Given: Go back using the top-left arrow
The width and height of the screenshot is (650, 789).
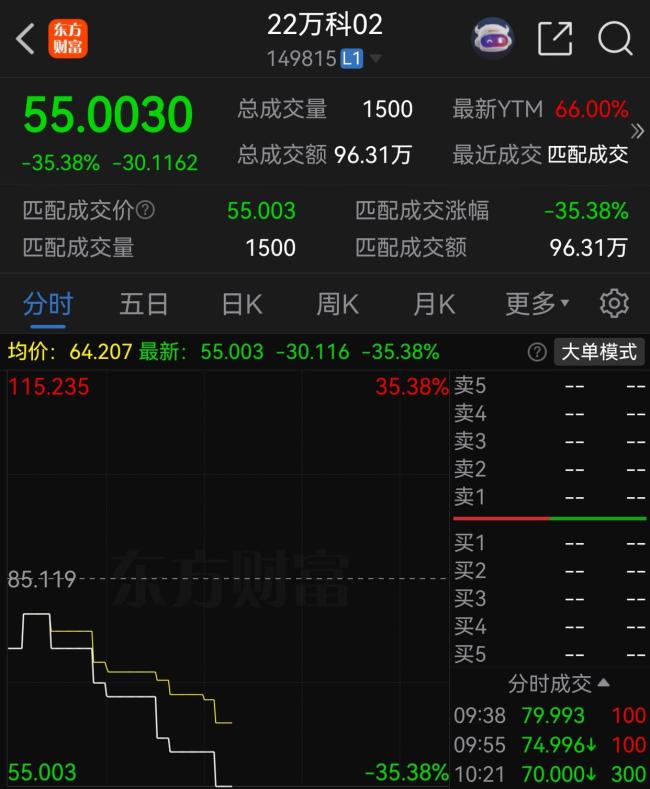Looking at the screenshot, I should (x=25, y=38).
